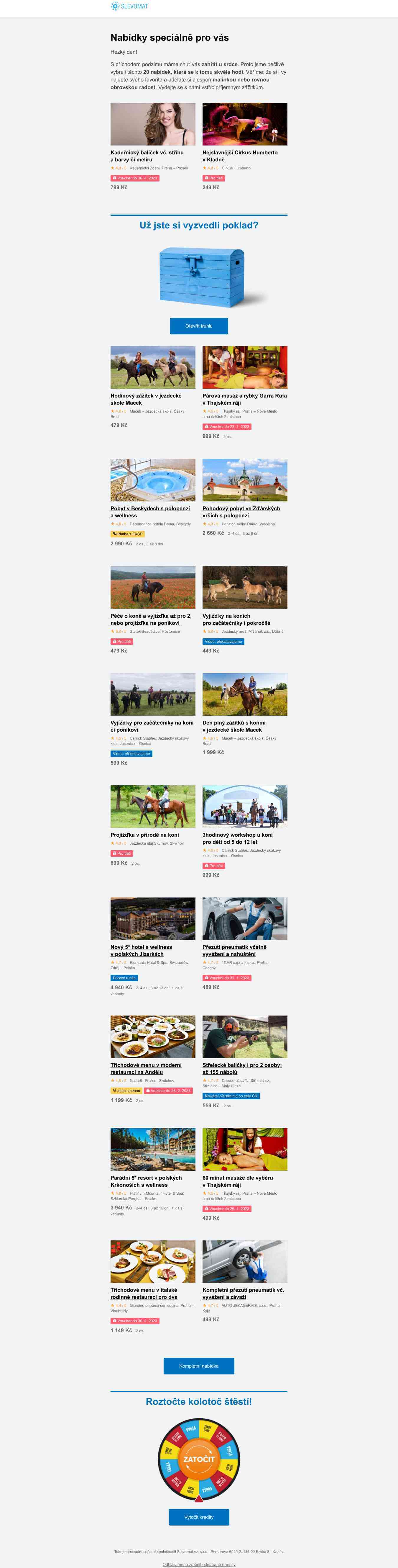Open the Projížďka v přírodě na koni offer
The image size is (398, 1568).
[145, 835]
